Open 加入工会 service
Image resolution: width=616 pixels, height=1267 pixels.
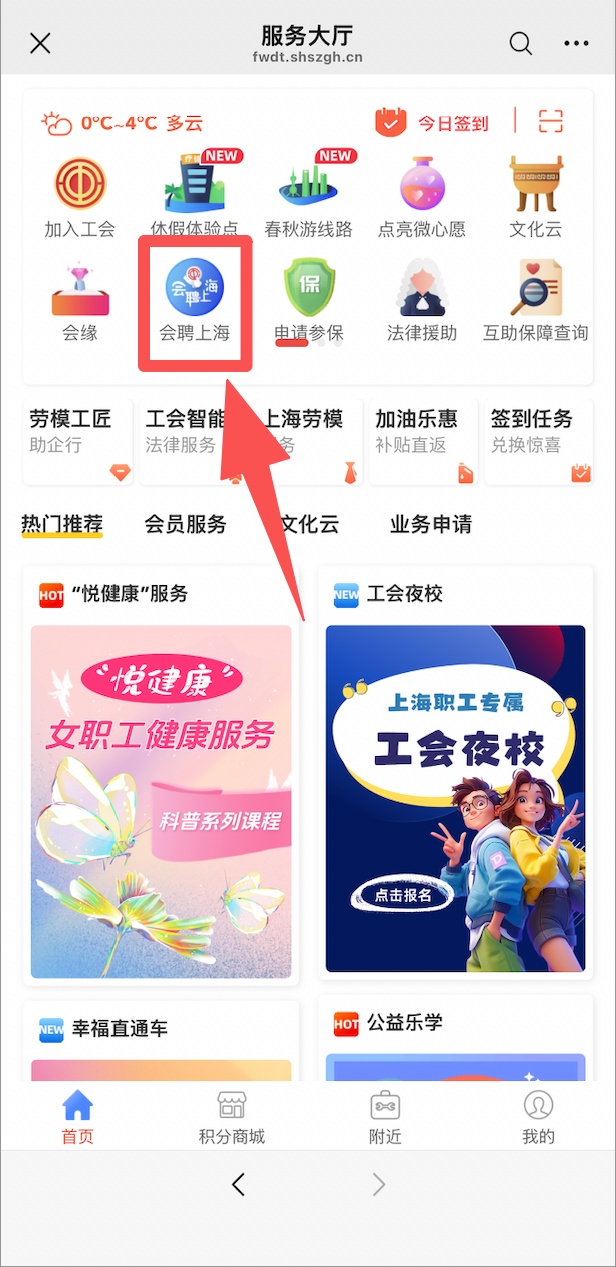coord(80,195)
